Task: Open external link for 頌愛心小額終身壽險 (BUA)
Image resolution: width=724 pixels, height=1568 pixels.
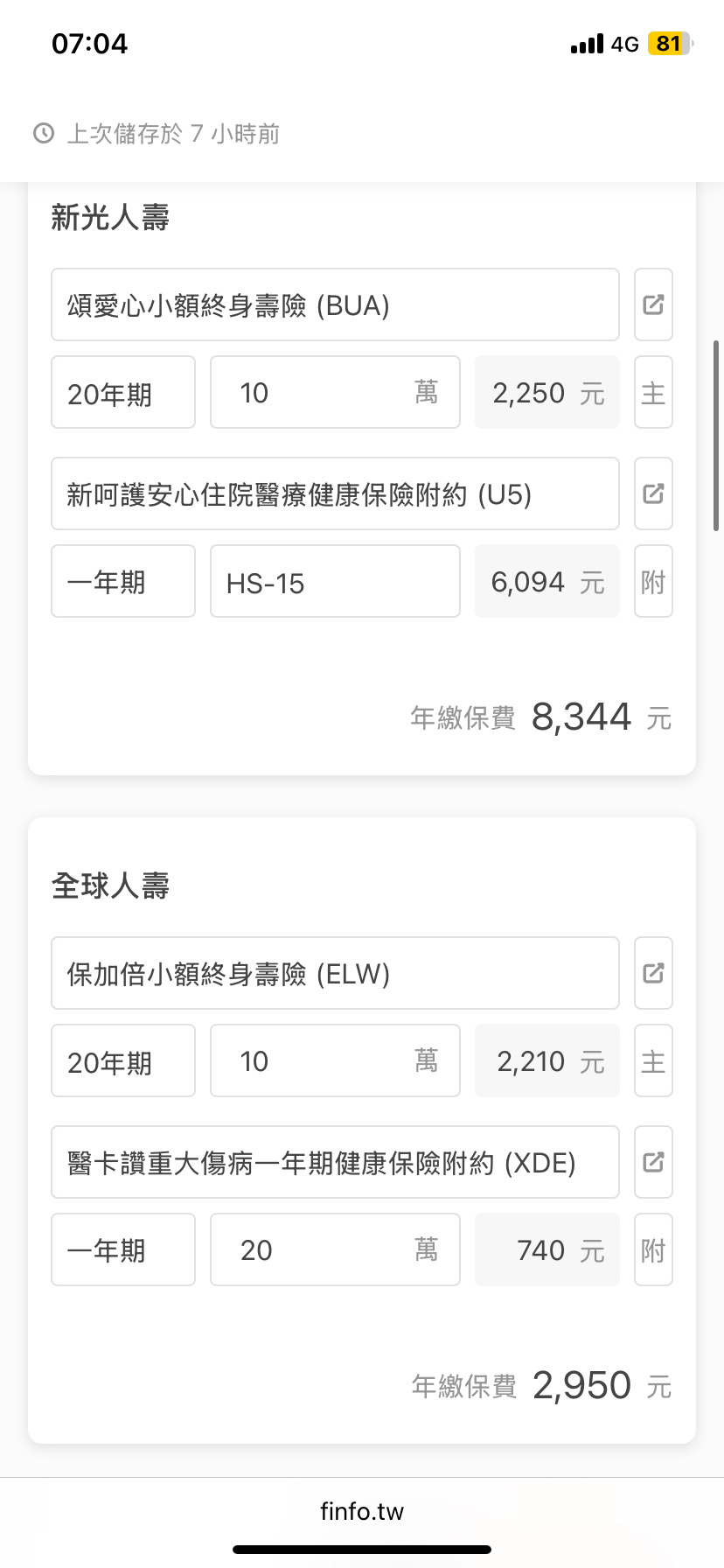Action: tap(653, 304)
